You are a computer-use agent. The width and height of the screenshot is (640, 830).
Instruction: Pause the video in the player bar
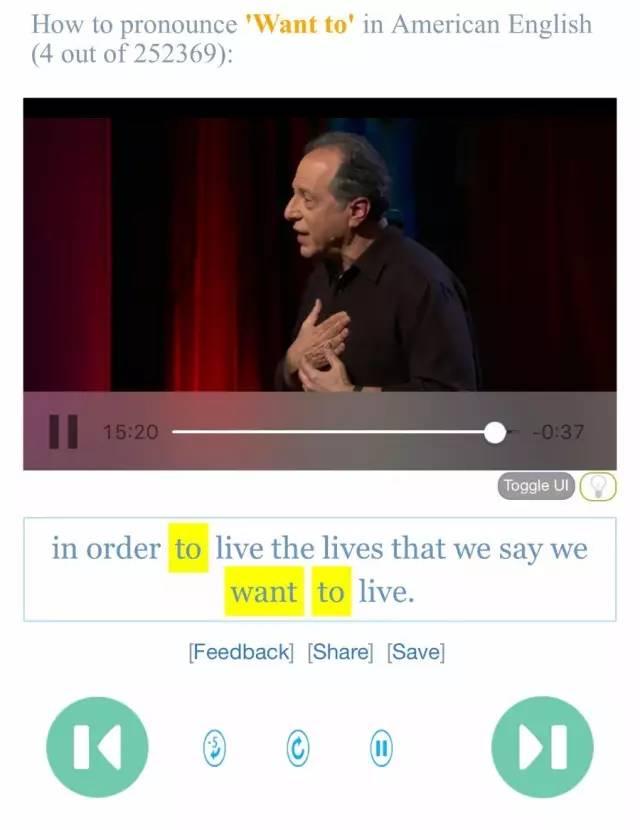click(x=63, y=432)
